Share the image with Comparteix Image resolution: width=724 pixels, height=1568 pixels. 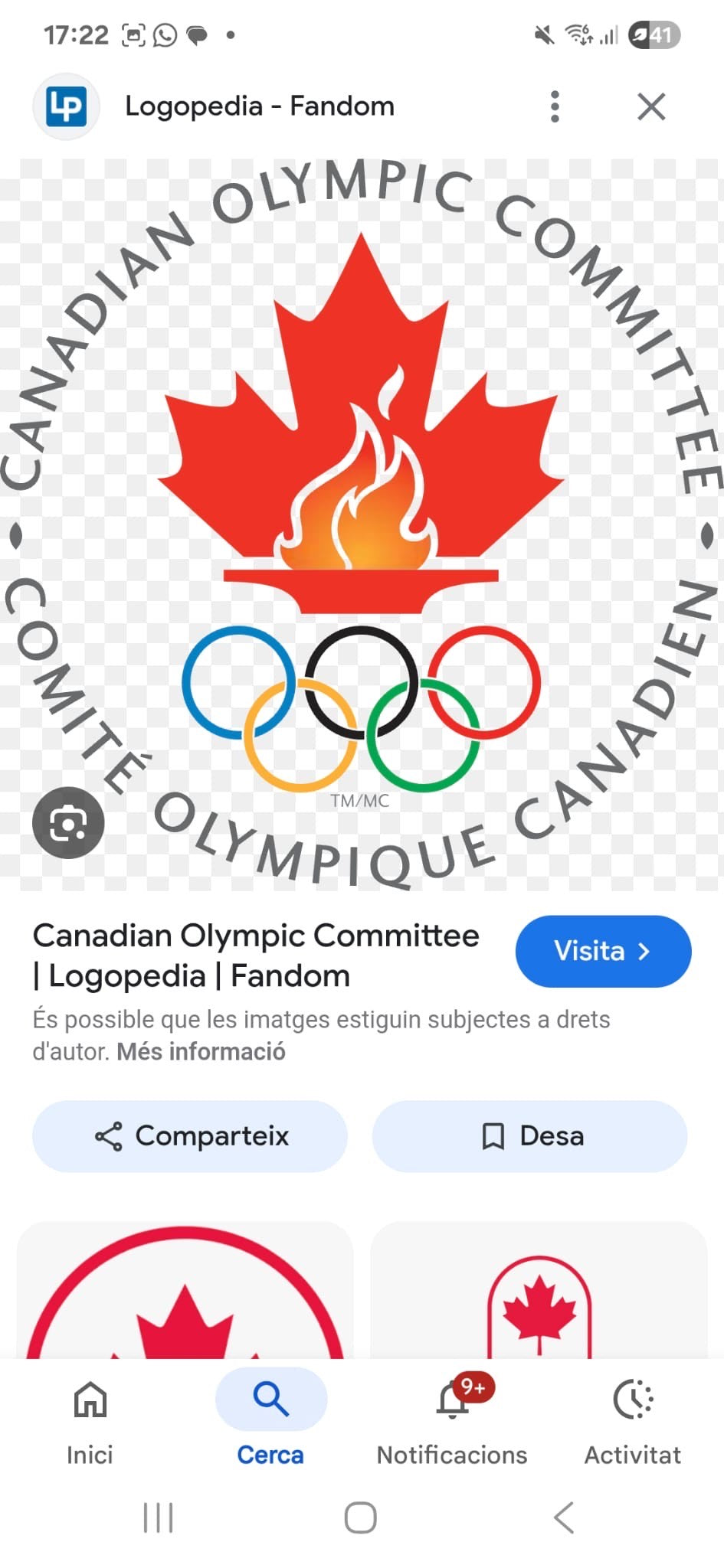(x=190, y=1136)
